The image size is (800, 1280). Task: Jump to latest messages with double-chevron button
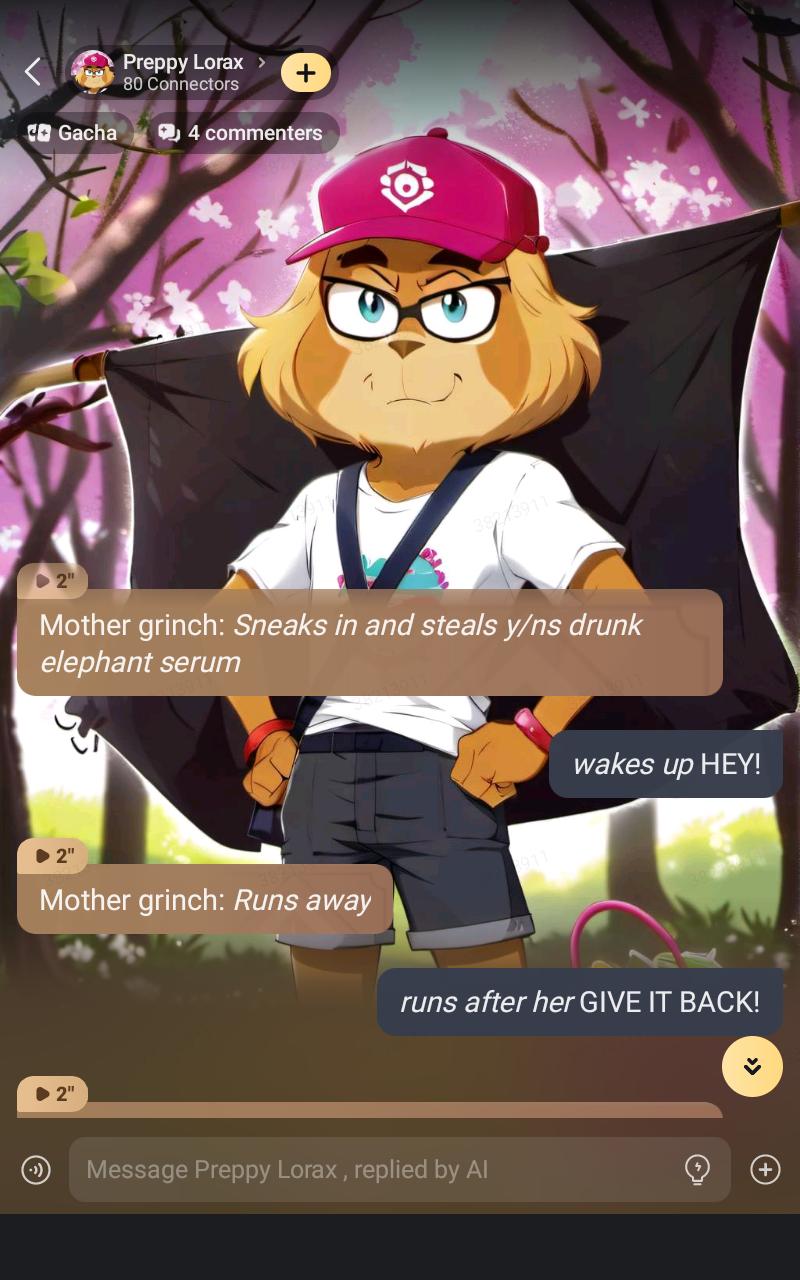pyautogui.click(x=752, y=1066)
